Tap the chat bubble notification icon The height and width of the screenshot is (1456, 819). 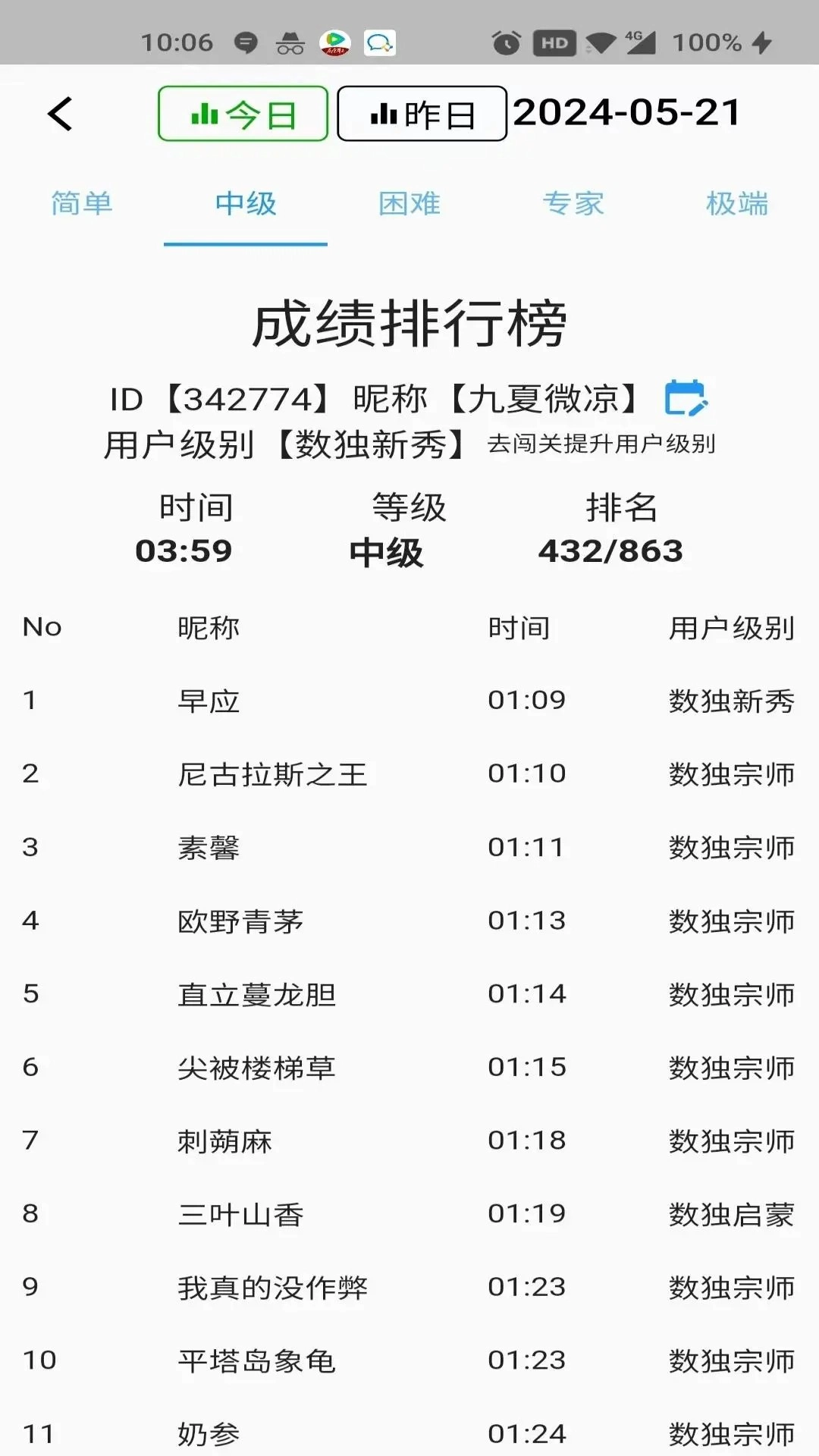377,43
